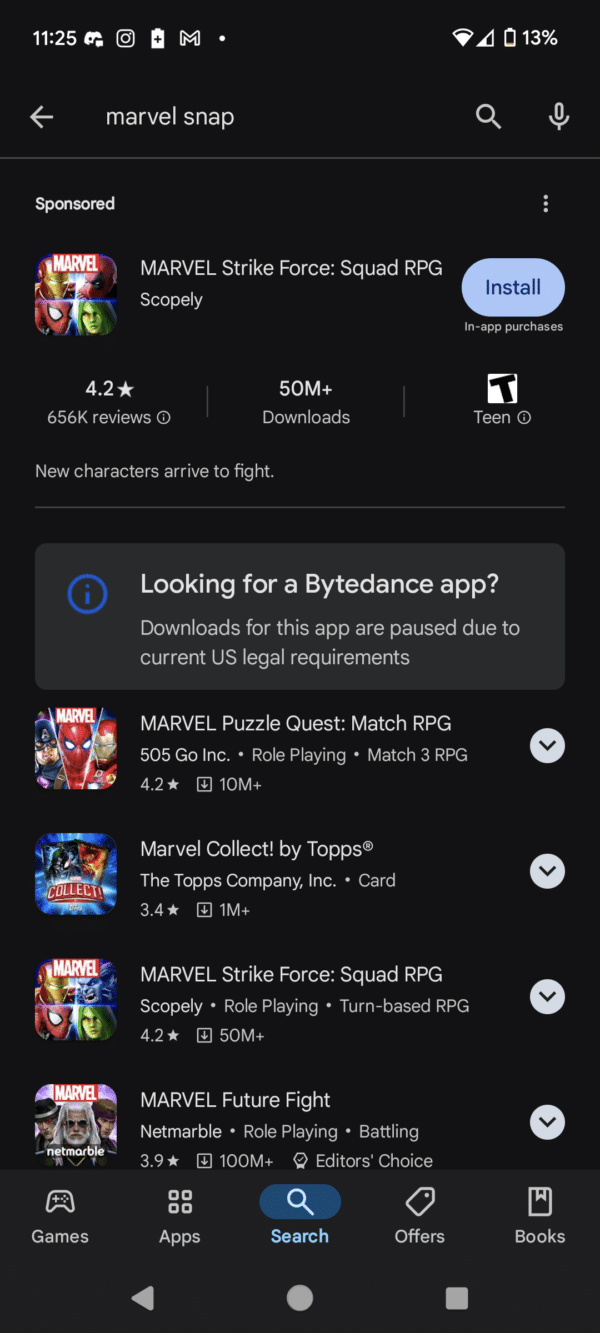Tap the magnifier search icon
Viewport: 600px width, 1333px height.
tap(488, 117)
